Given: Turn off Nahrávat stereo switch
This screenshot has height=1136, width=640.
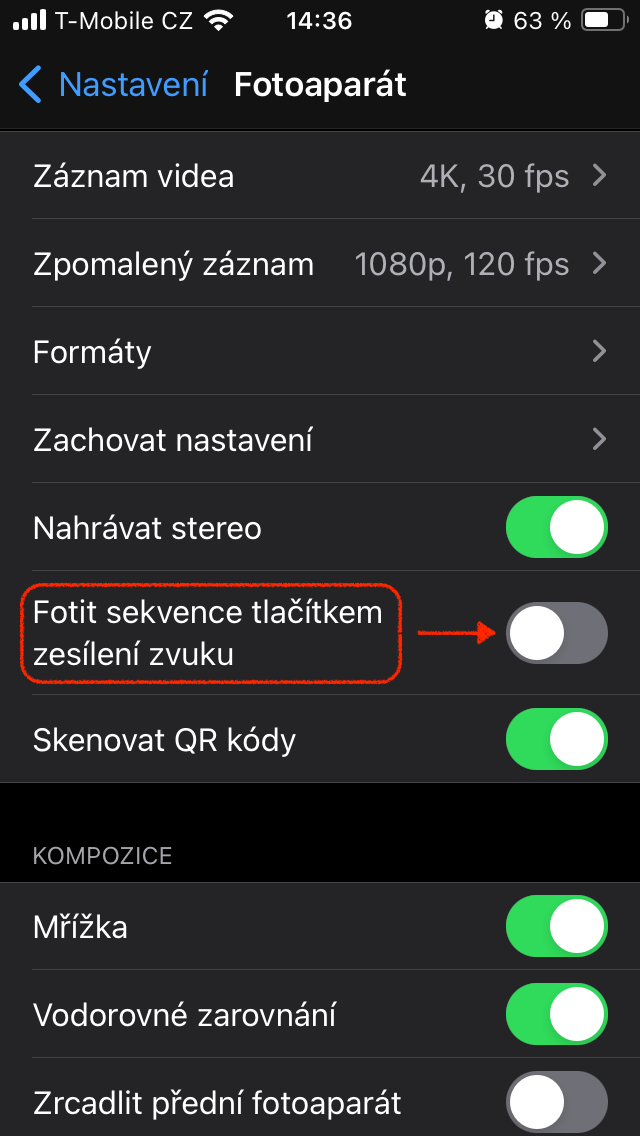Looking at the screenshot, I should (556, 527).
